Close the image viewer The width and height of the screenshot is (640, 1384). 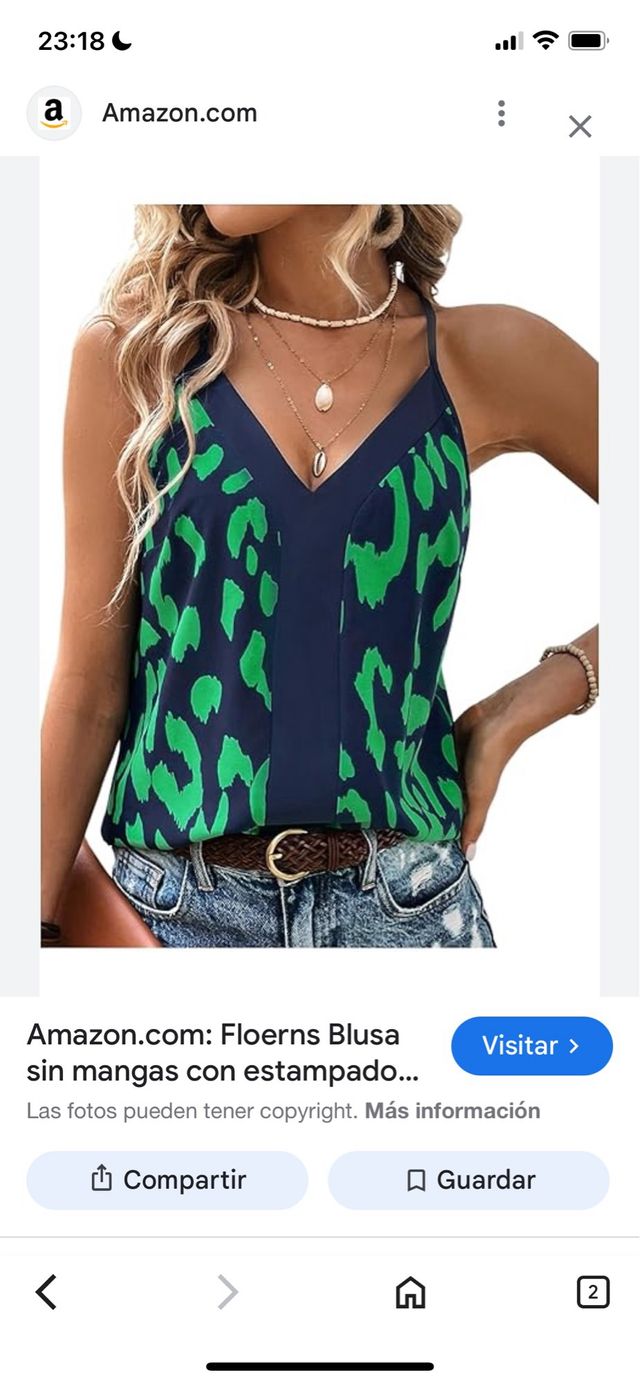(x=580, y=126)
